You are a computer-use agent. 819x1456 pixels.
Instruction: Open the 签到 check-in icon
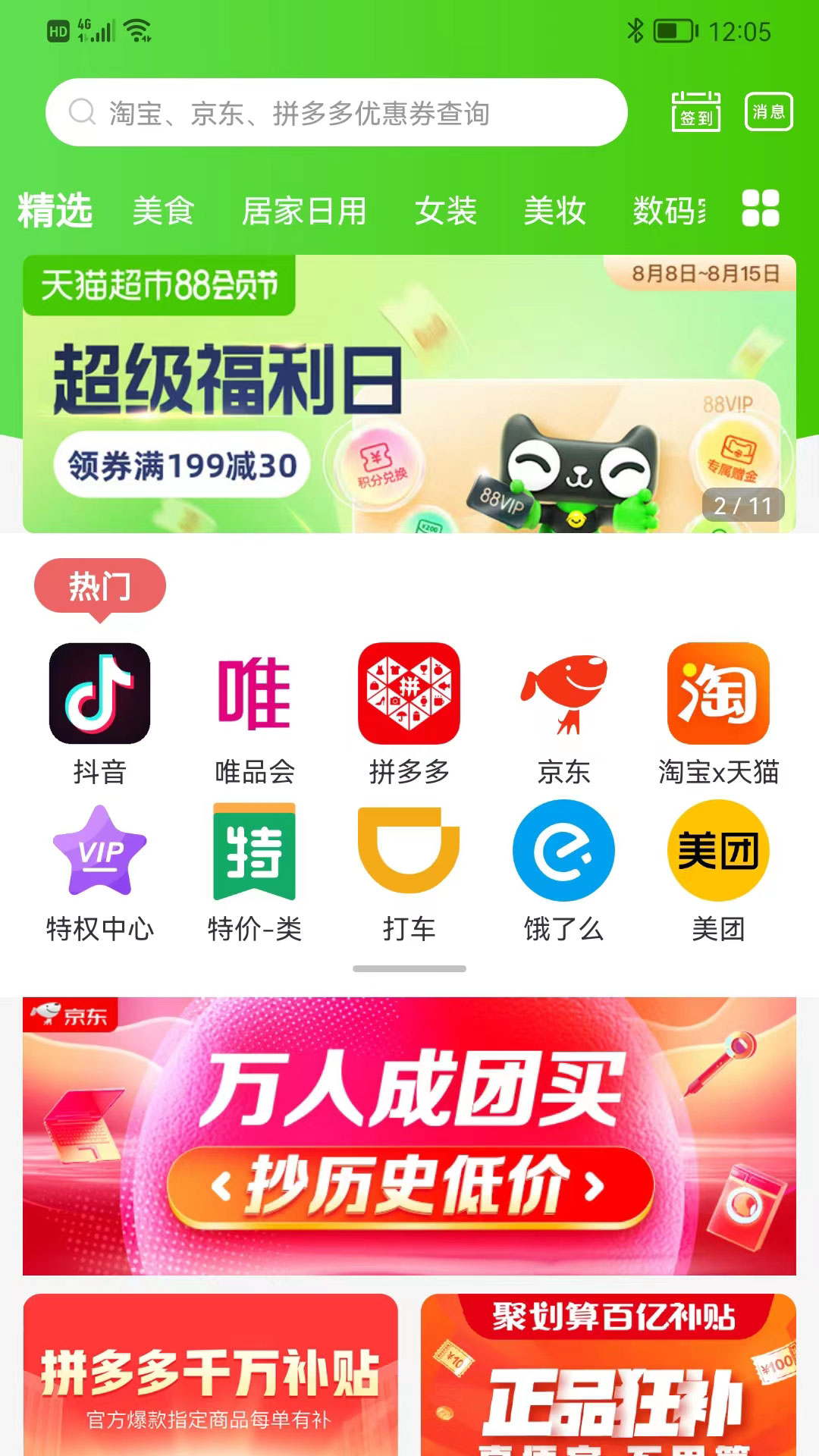[x=695, y=112]
